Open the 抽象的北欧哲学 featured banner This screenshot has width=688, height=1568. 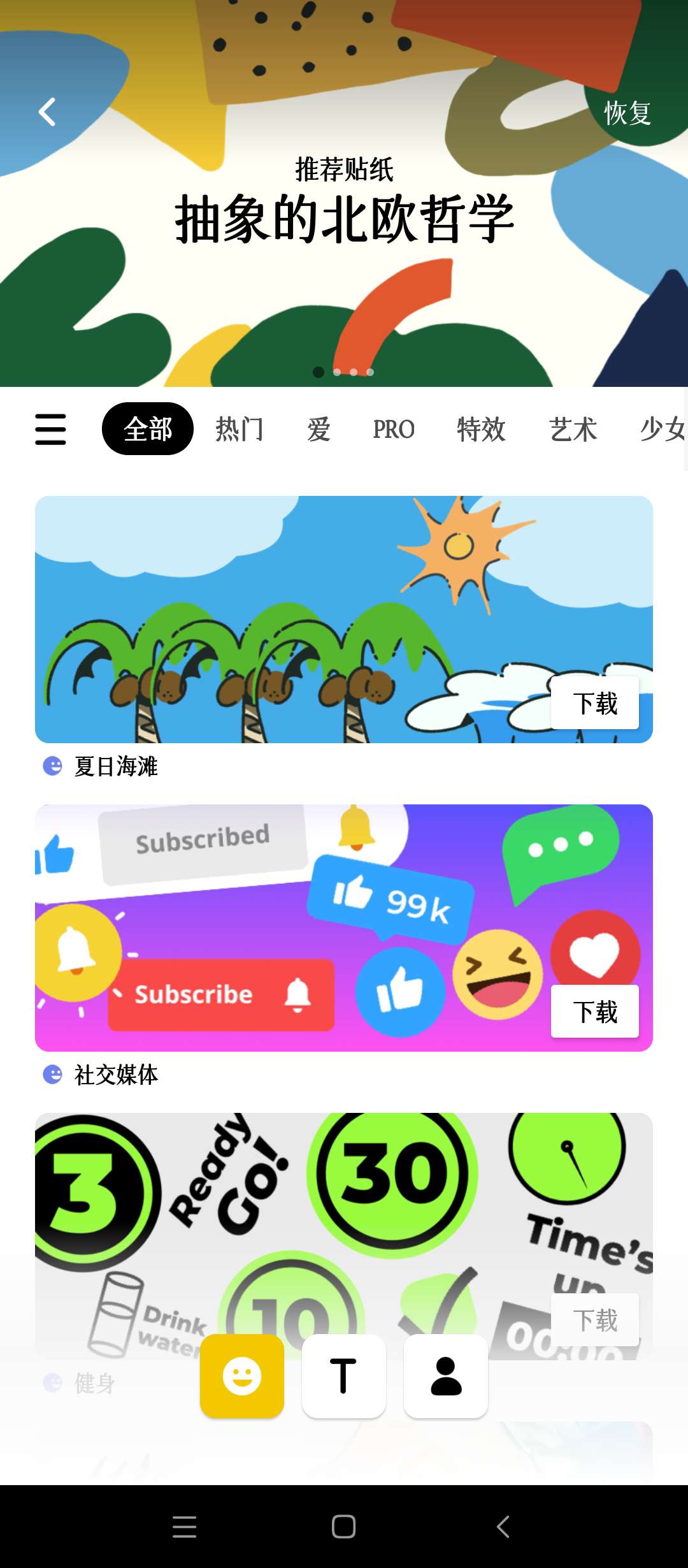point(344,217)
